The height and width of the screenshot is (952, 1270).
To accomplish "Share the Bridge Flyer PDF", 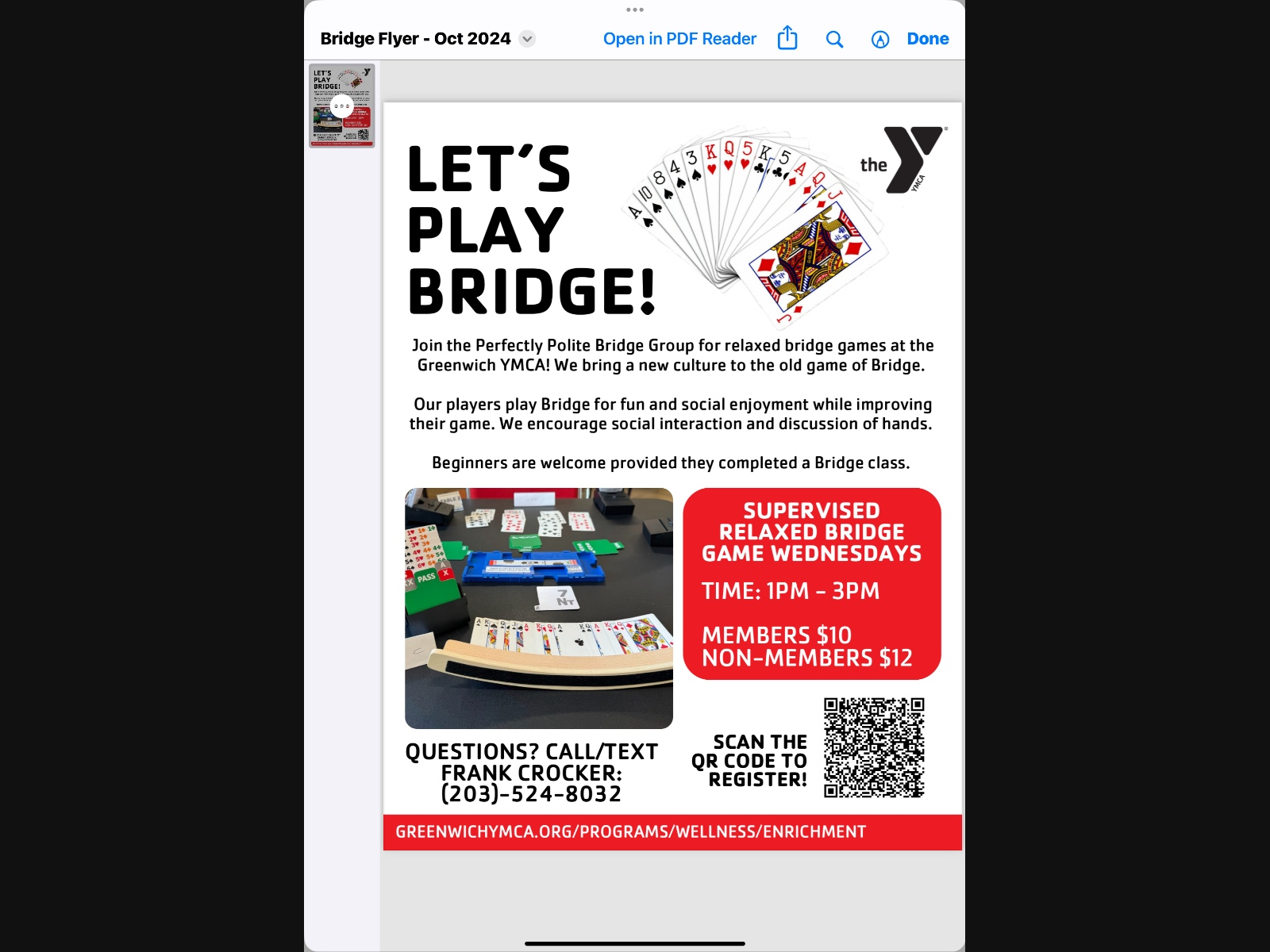I will point(787,38).
